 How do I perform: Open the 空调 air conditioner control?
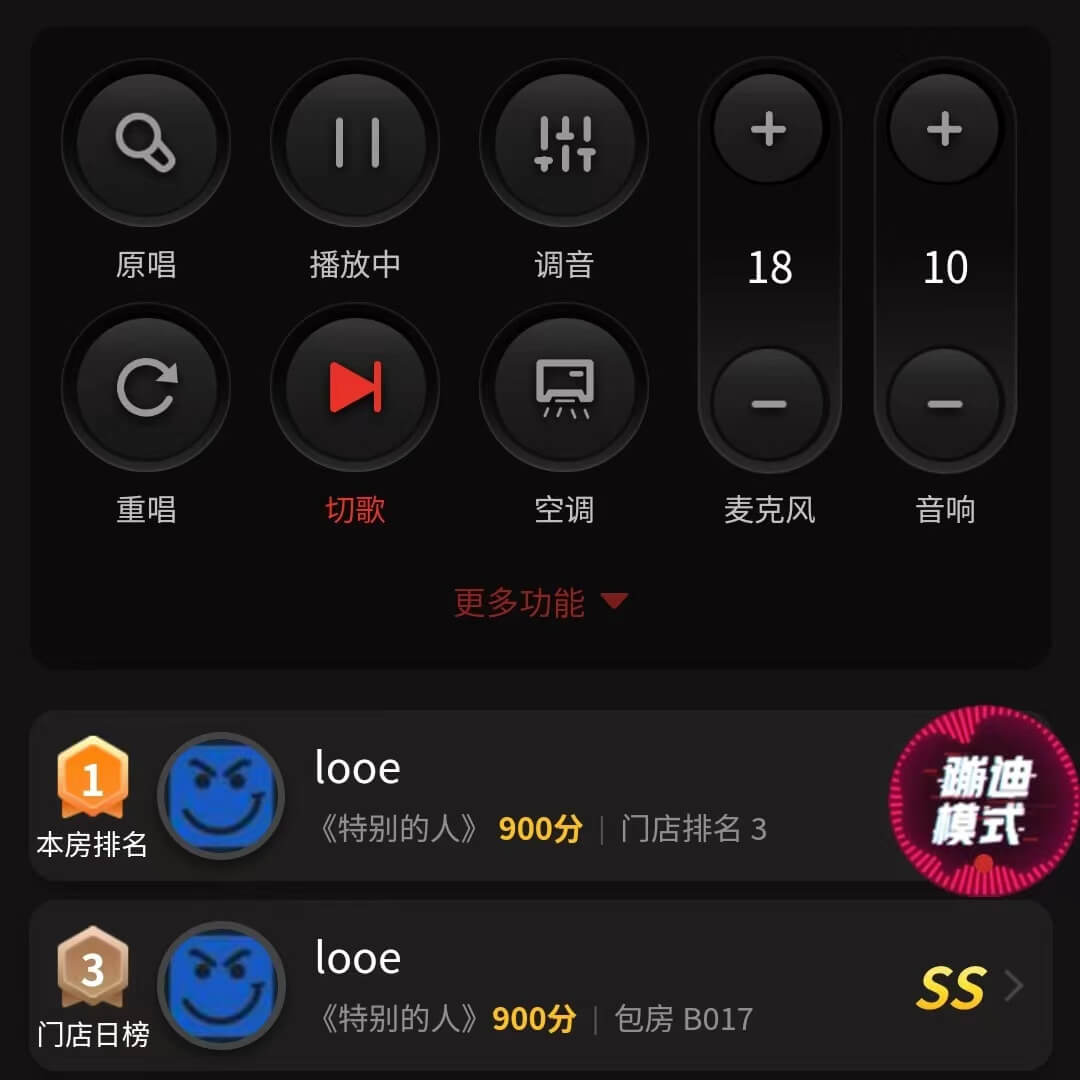coord(565,388)
